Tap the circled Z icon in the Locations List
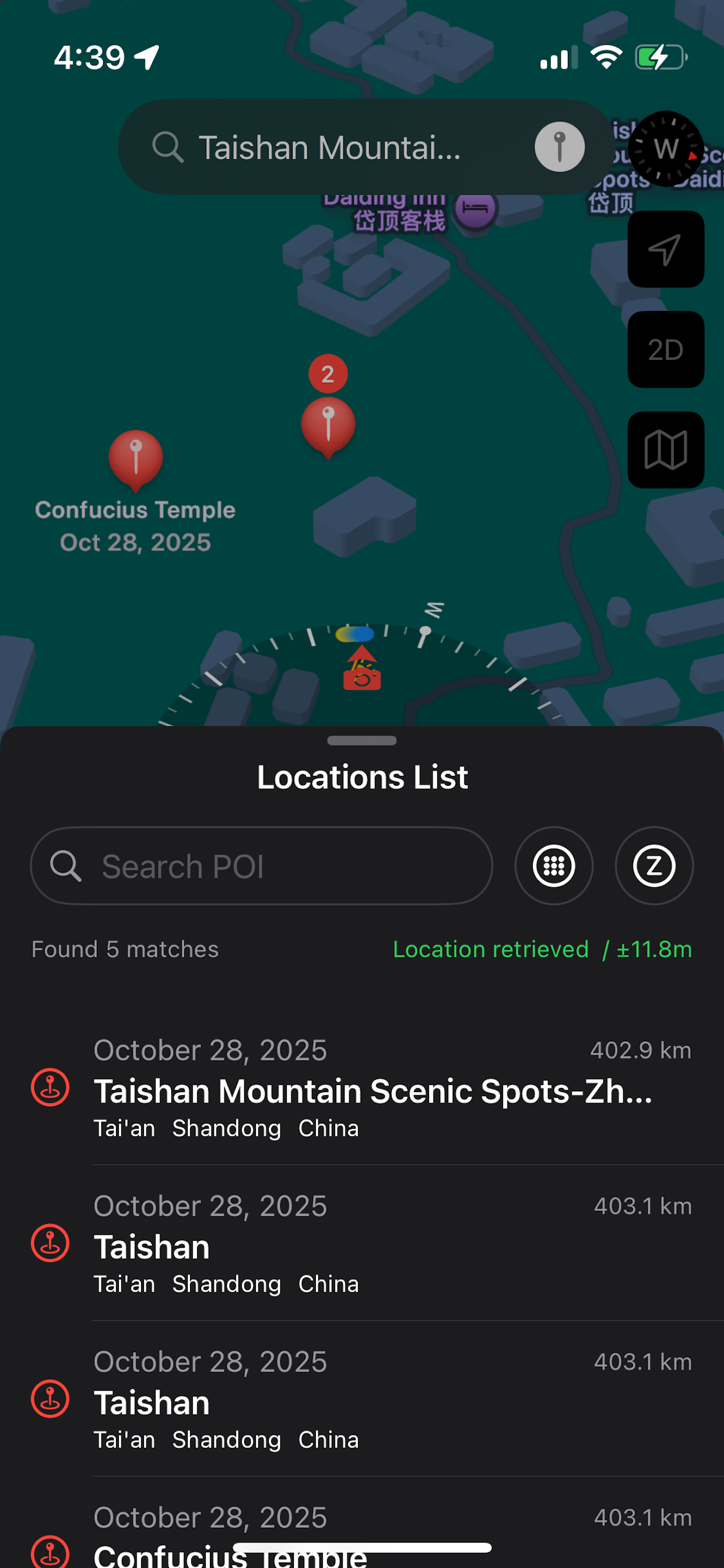Viewport: 724px width, 1568px height. [x=653, y=866]
